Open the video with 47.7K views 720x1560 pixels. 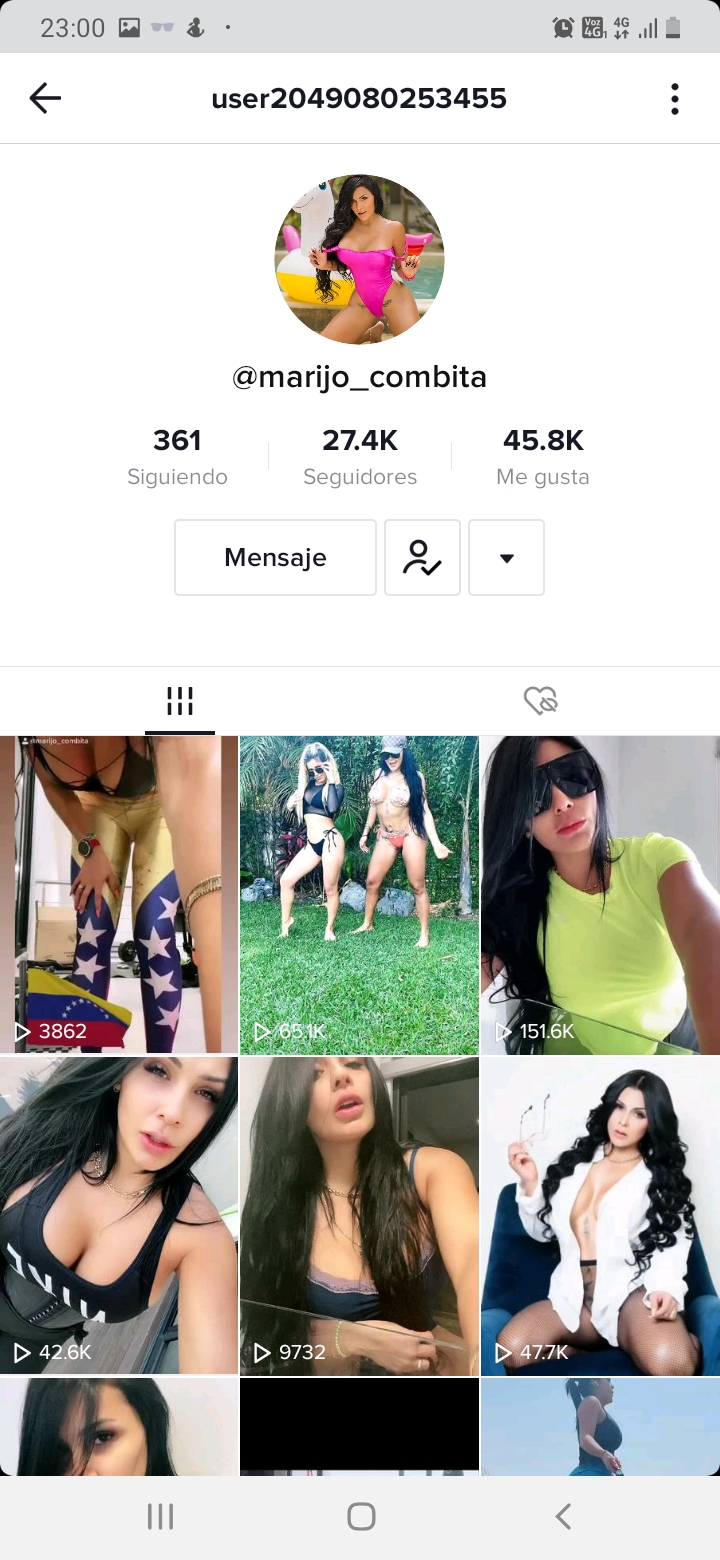(600, 1215)
